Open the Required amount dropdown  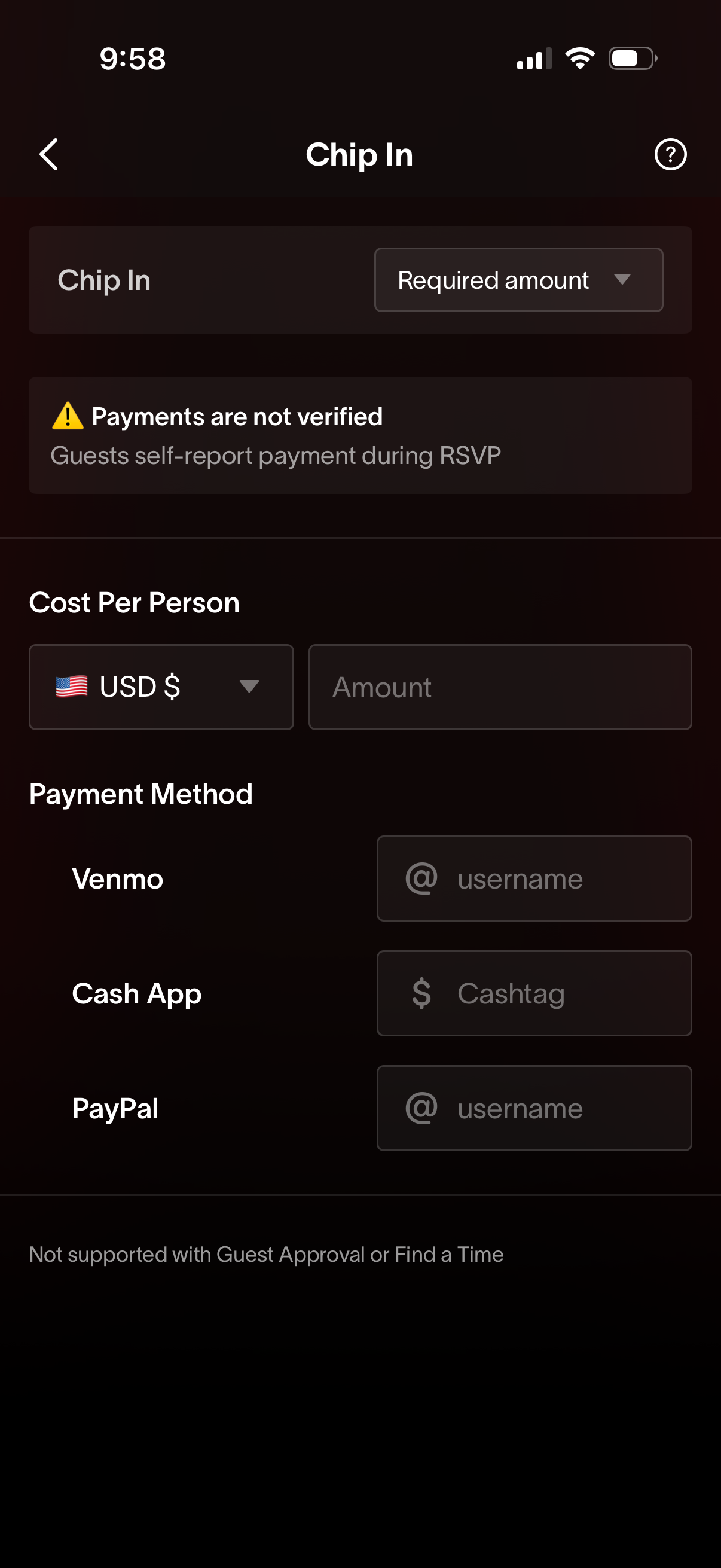pos(518,280)
